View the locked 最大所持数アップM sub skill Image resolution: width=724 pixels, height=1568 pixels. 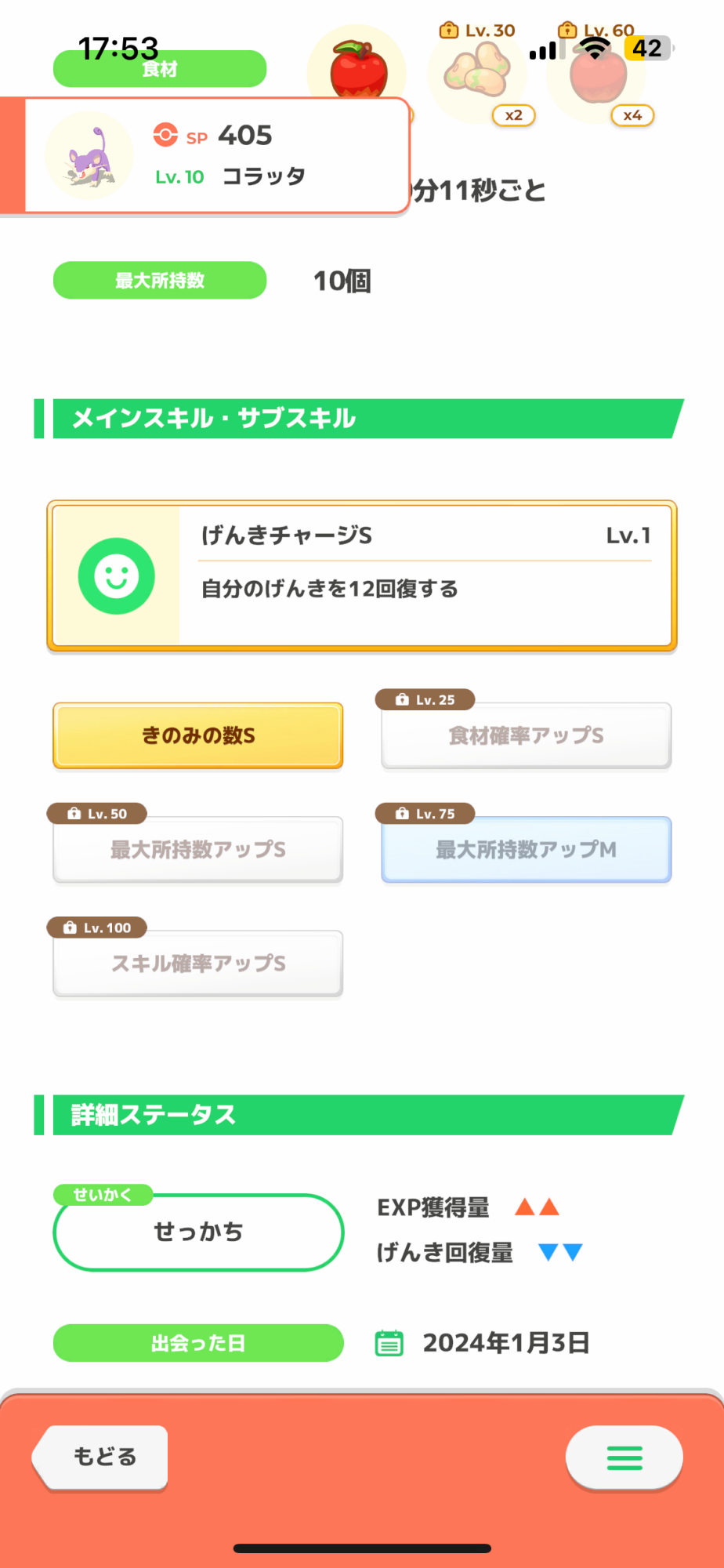pyautogui.click(x=526, y=849)
